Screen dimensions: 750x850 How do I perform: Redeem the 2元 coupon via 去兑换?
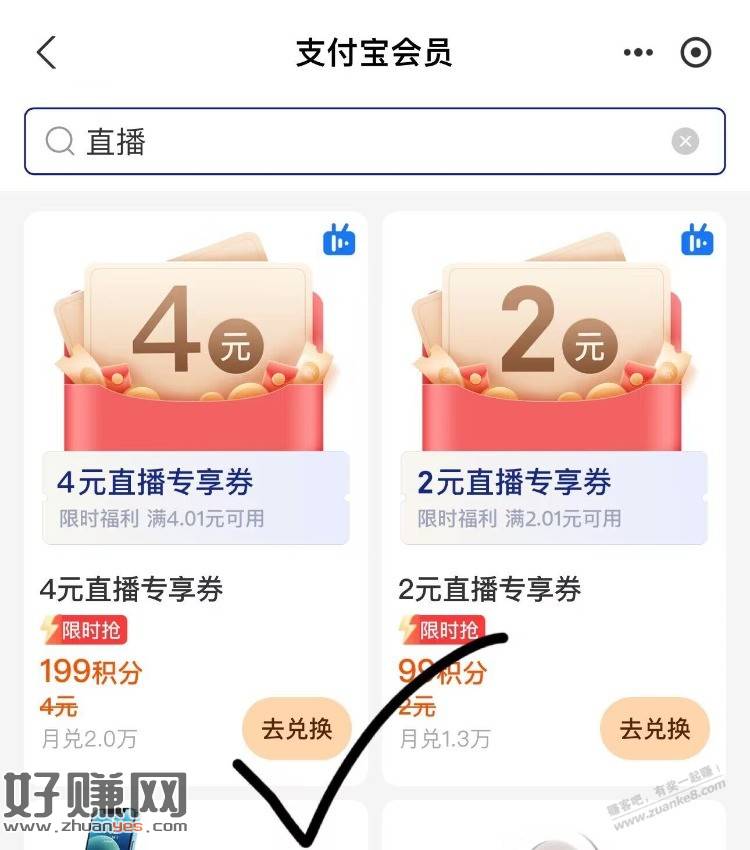[654, 729]
